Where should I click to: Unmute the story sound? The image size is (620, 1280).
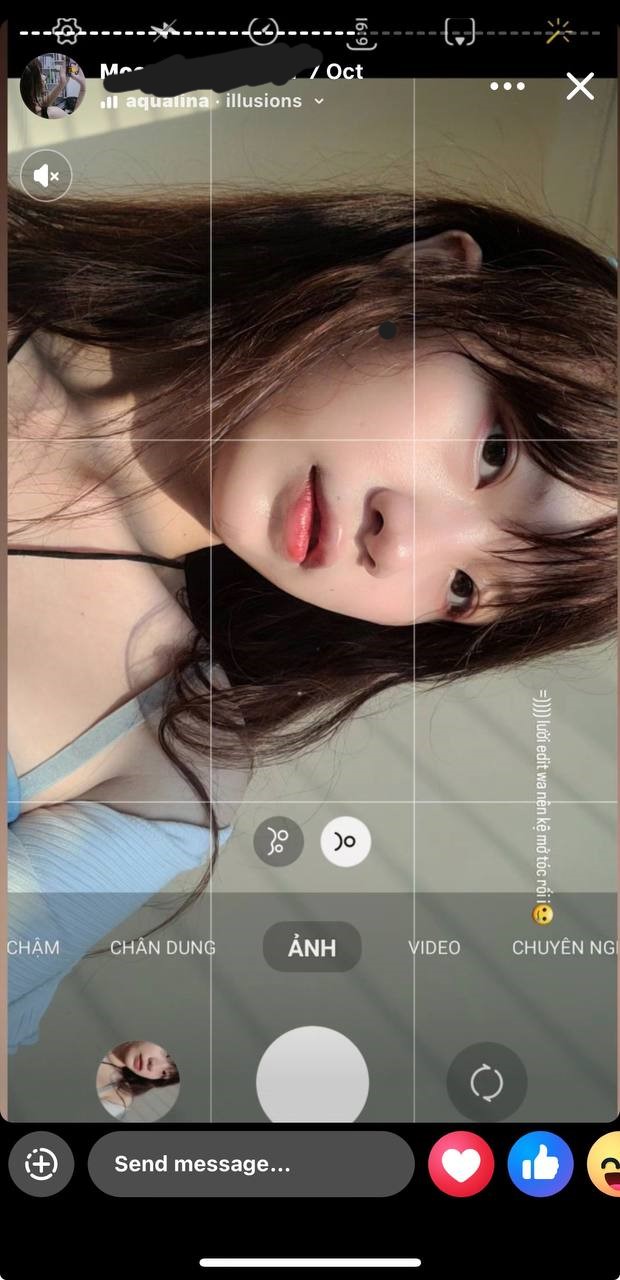click(46, 177)
